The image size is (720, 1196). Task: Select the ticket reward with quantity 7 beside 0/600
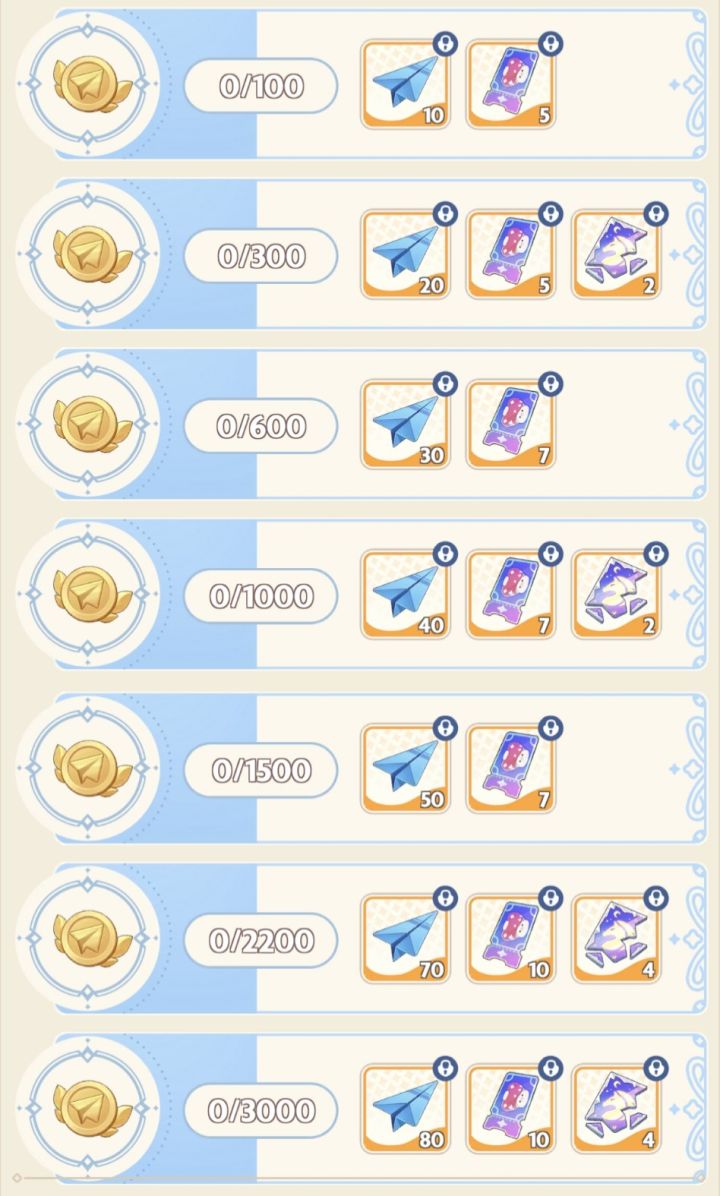point(510,425)
